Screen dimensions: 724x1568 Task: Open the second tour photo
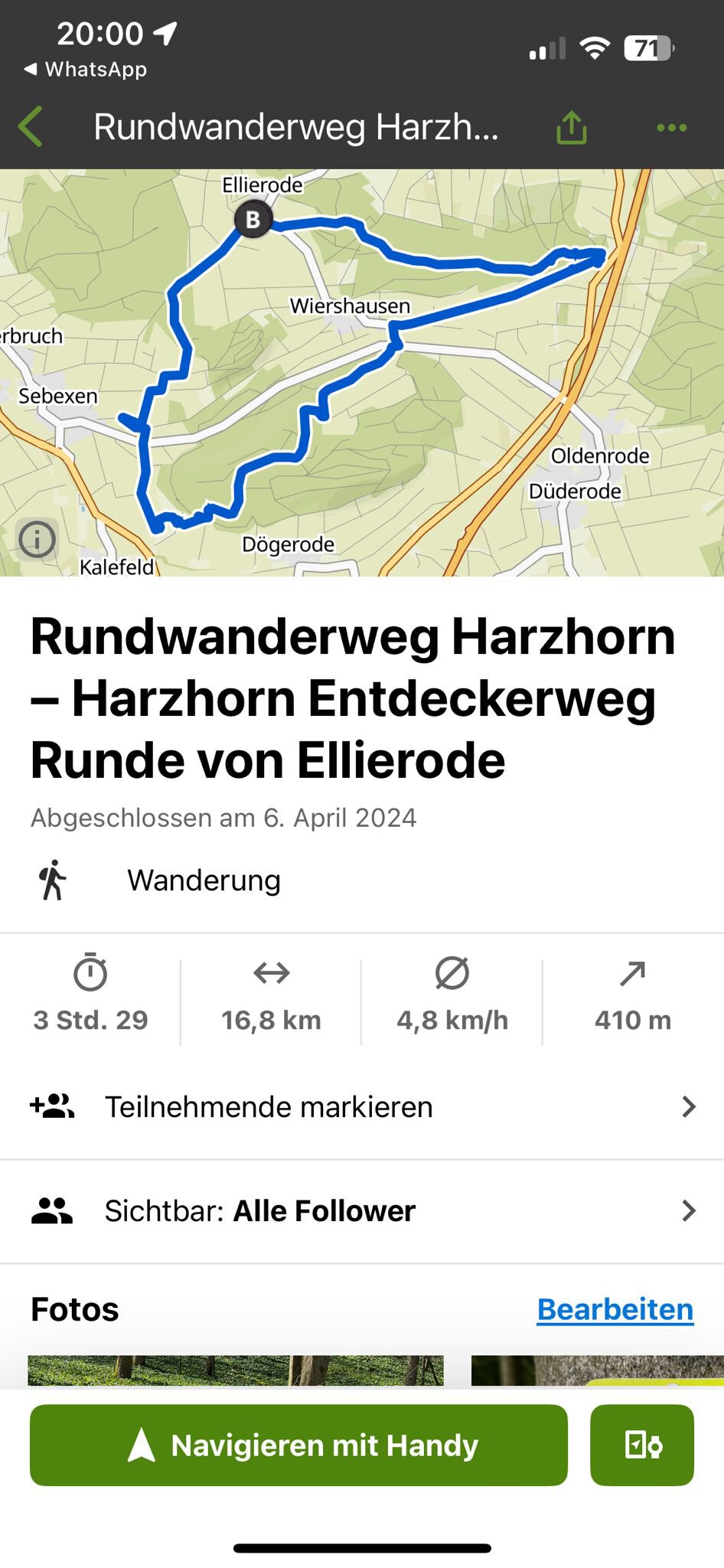[x=598, y=1370]
